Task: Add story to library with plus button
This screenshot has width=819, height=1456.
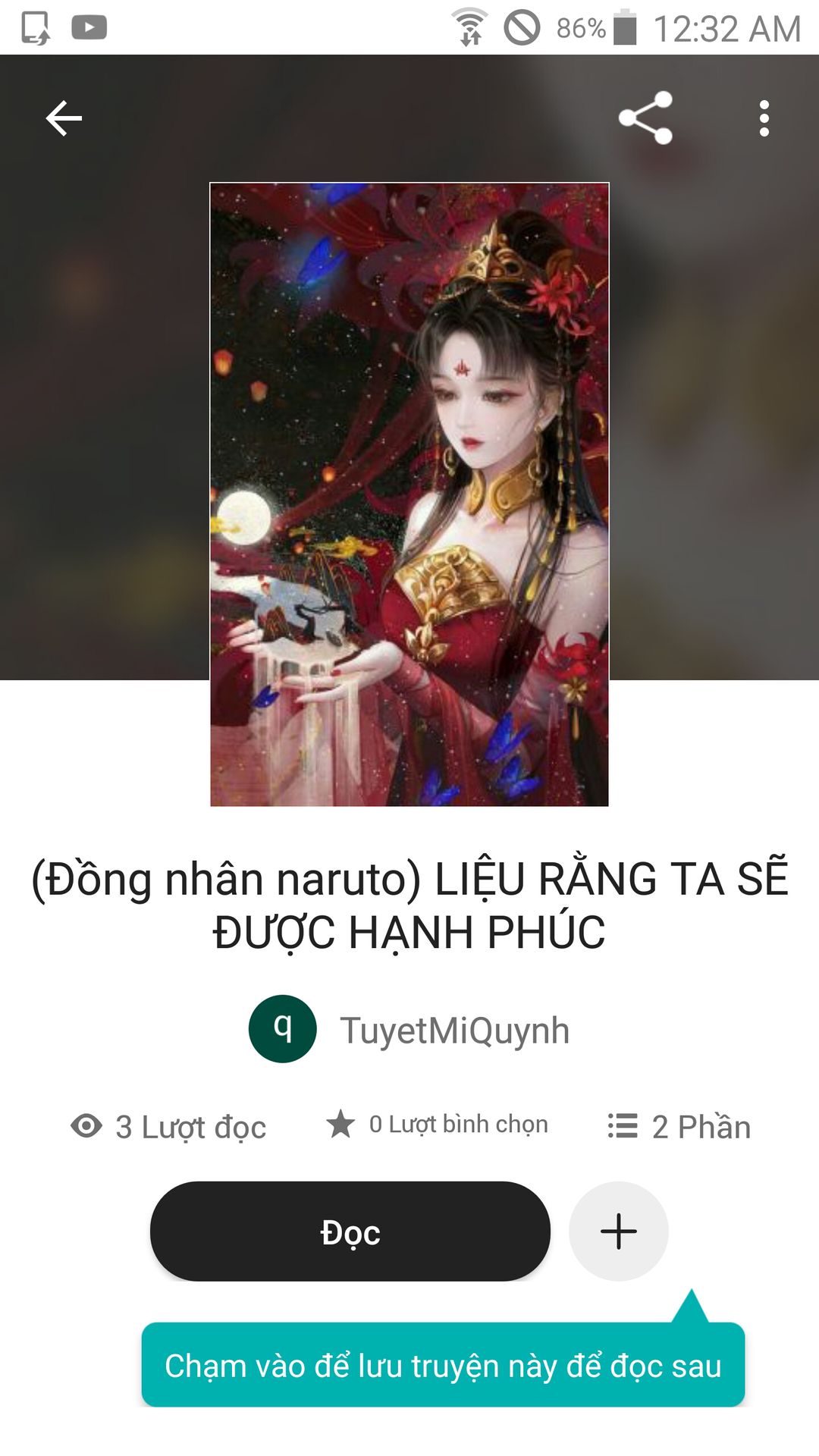Action: click(618, 1232)
